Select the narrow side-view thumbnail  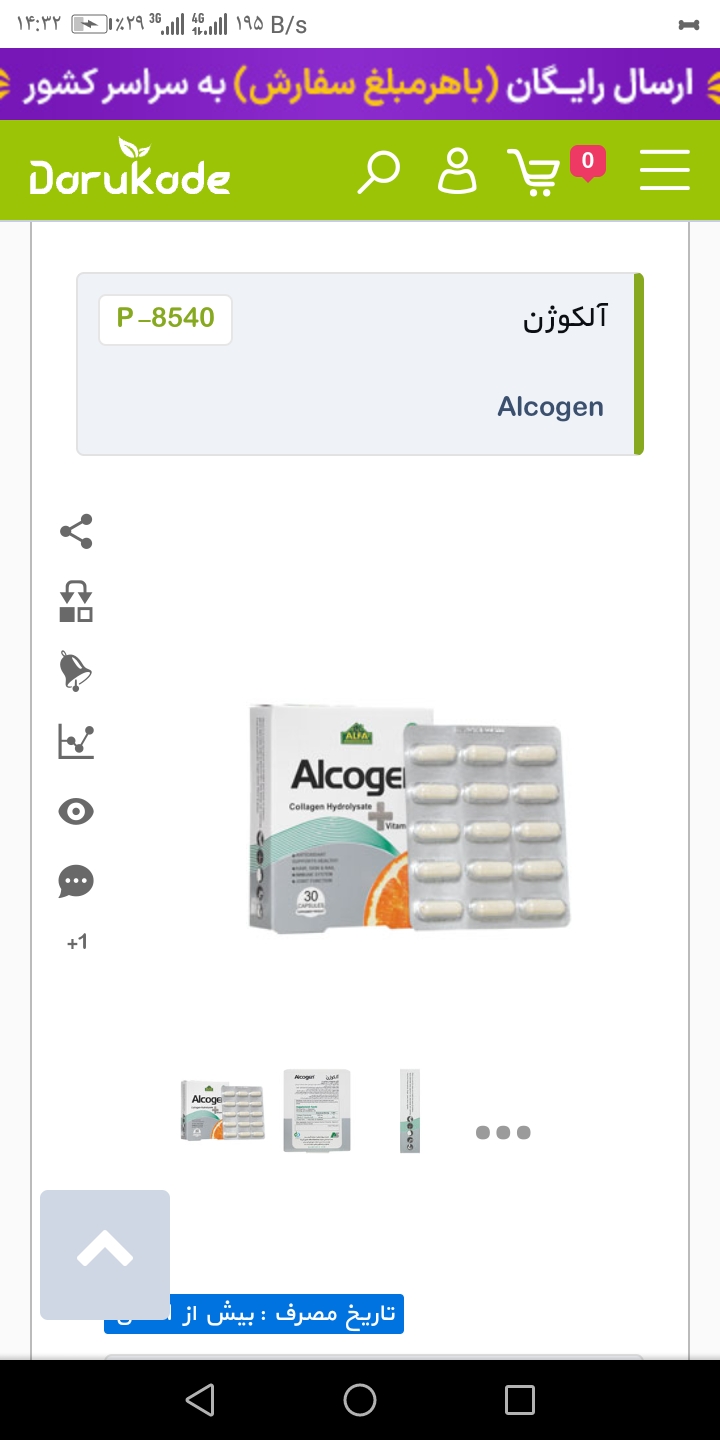point(410,1111)
